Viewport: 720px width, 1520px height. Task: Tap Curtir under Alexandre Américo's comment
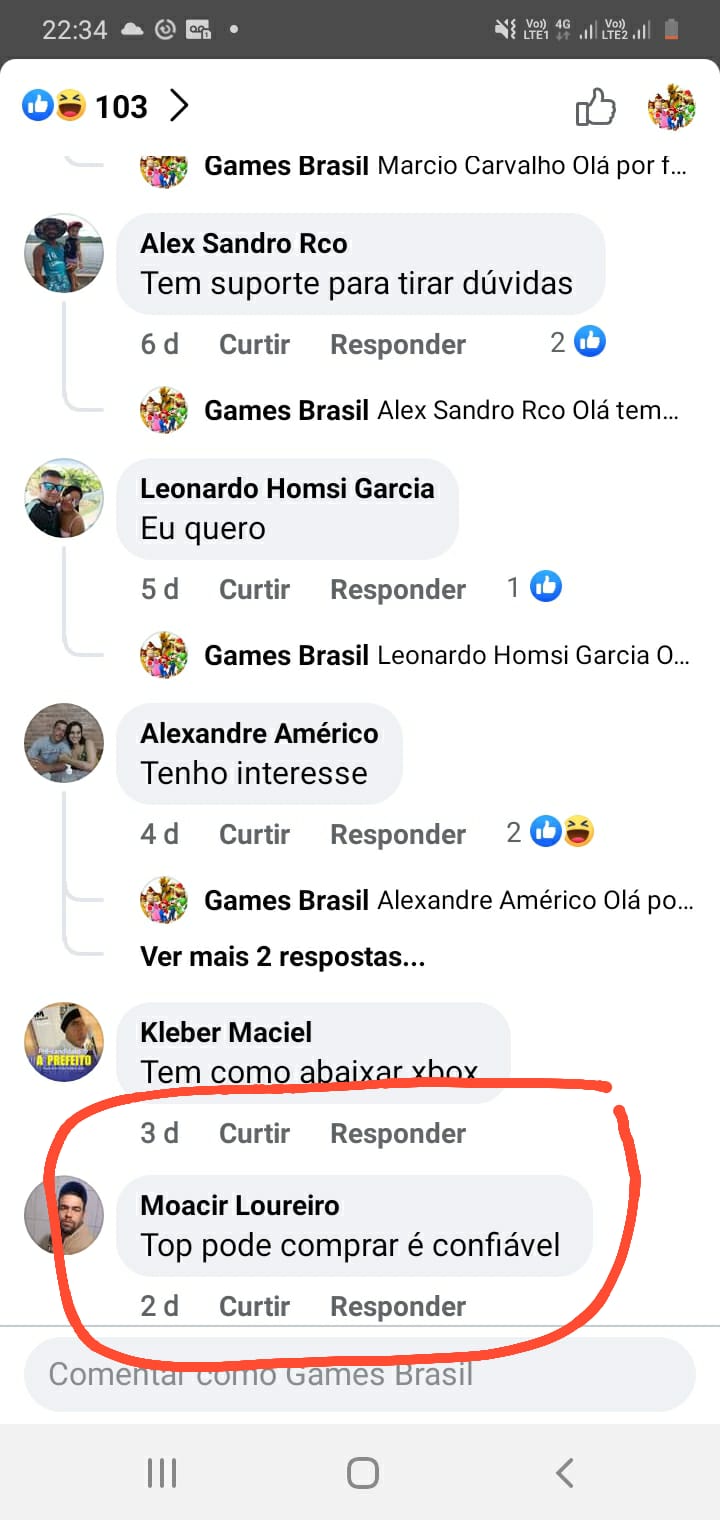254,835
